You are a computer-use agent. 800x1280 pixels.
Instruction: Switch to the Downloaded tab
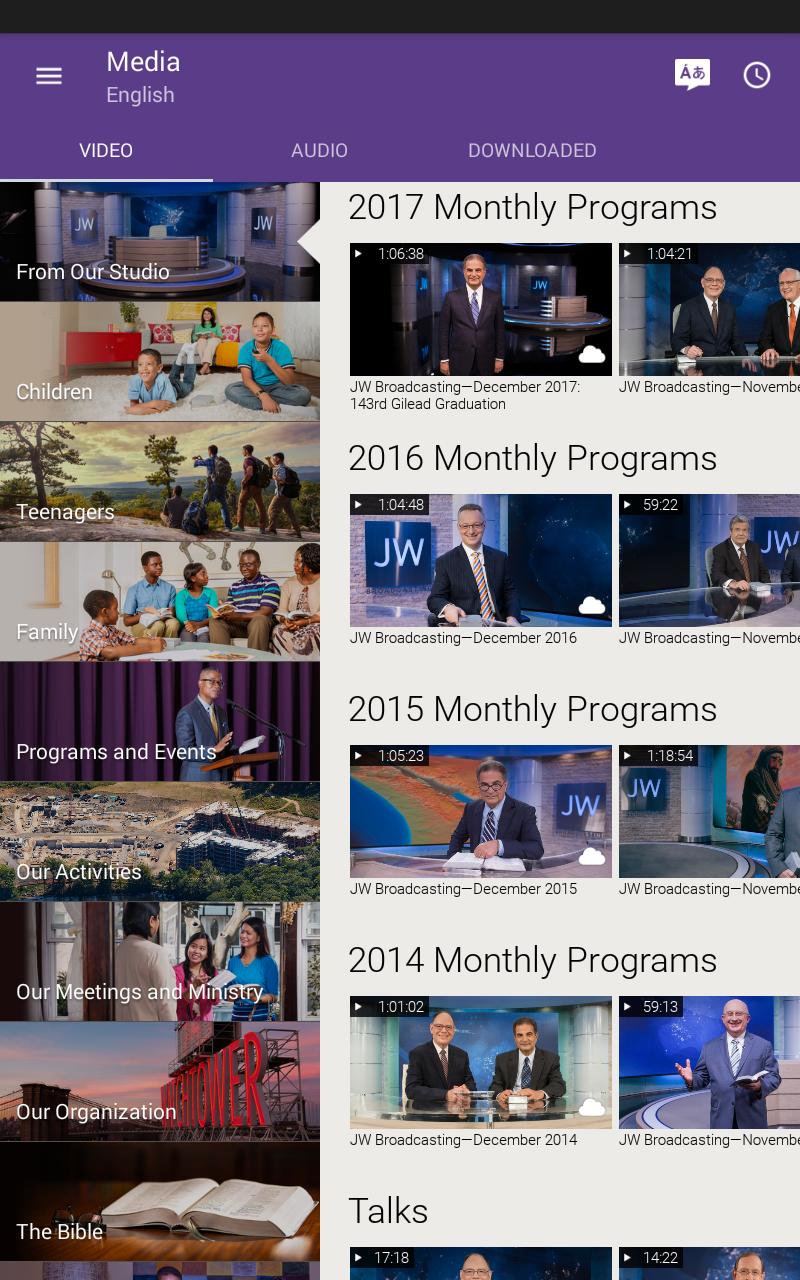(x=532, y=151)
